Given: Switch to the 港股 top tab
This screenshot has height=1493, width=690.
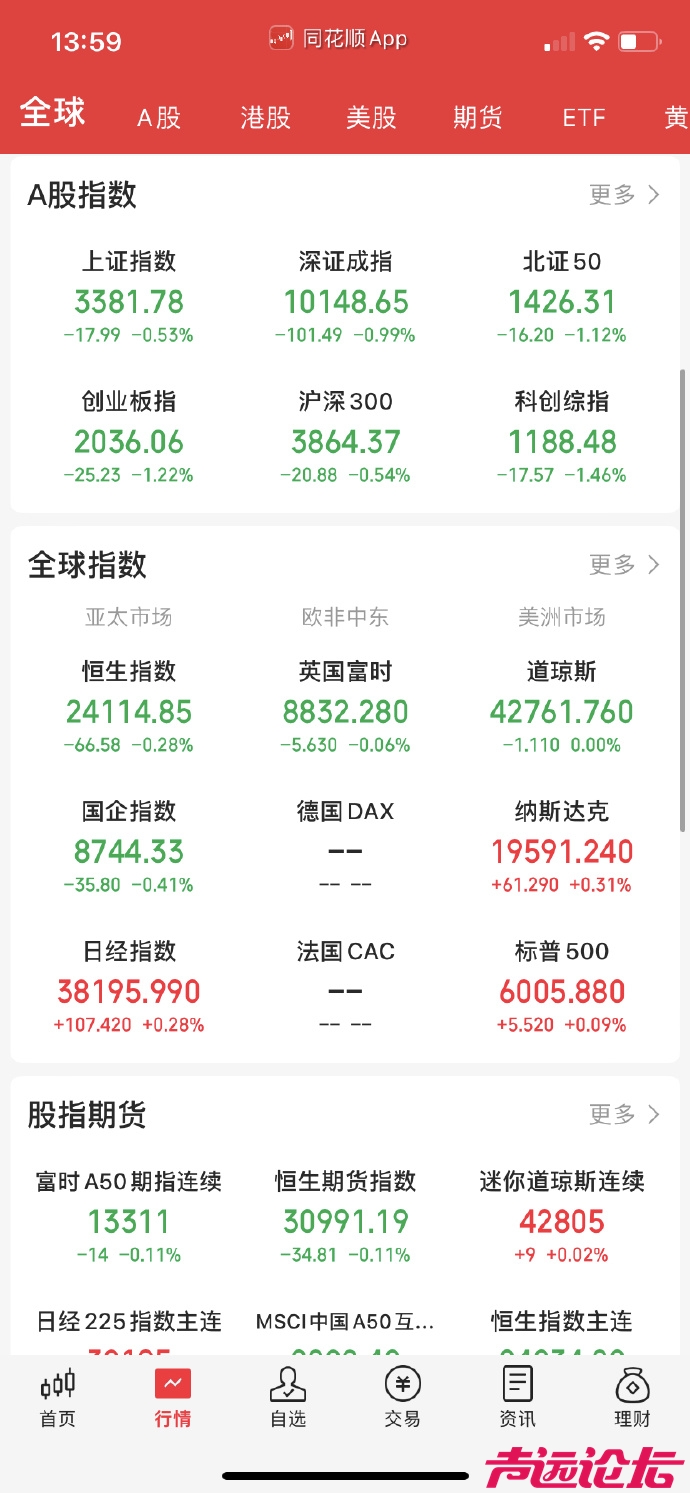Looking at the screenshot, I should coord(265,118).
